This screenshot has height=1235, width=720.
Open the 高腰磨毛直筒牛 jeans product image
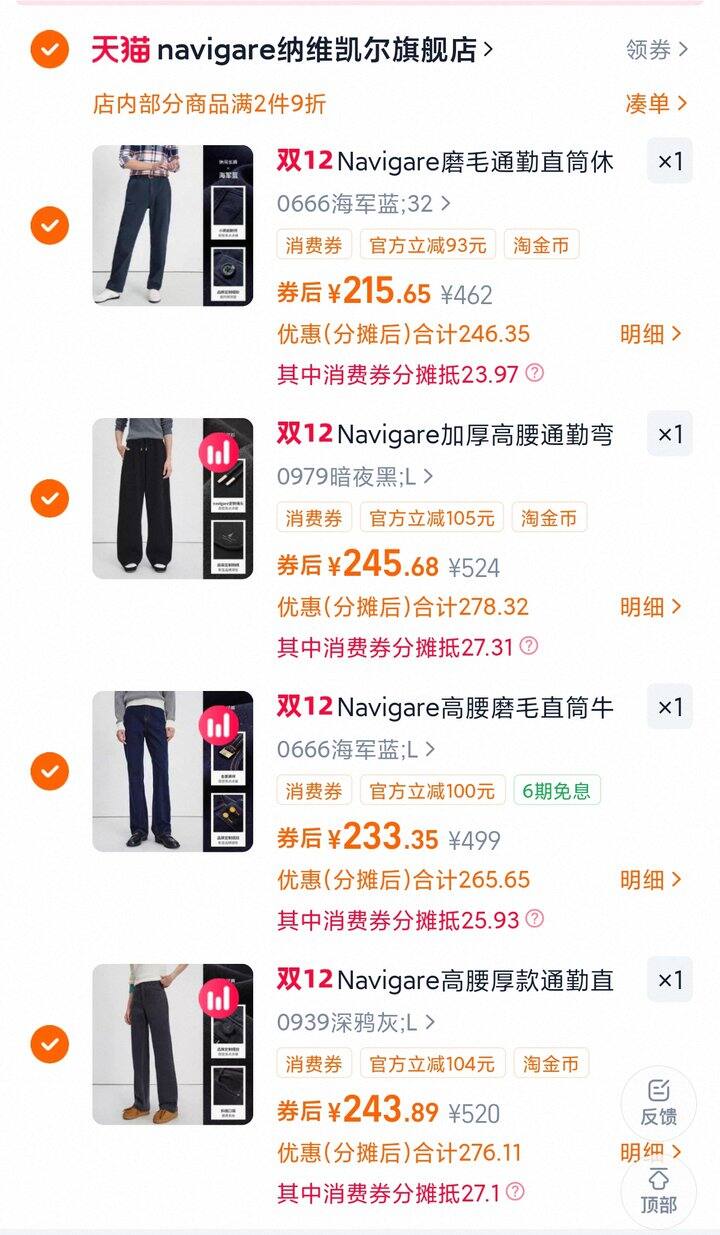[x=172, y=771]
